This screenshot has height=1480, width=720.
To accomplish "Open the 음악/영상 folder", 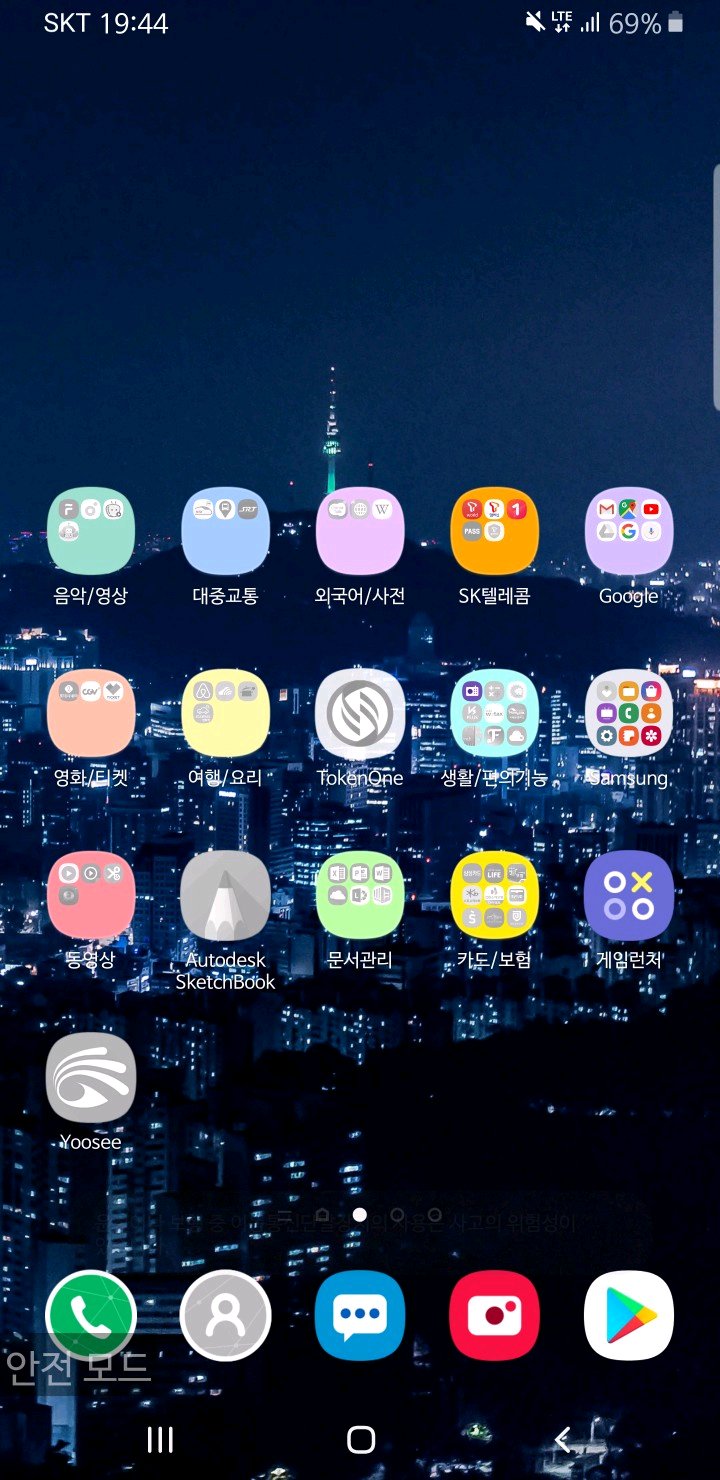I will tap(91, 531).
